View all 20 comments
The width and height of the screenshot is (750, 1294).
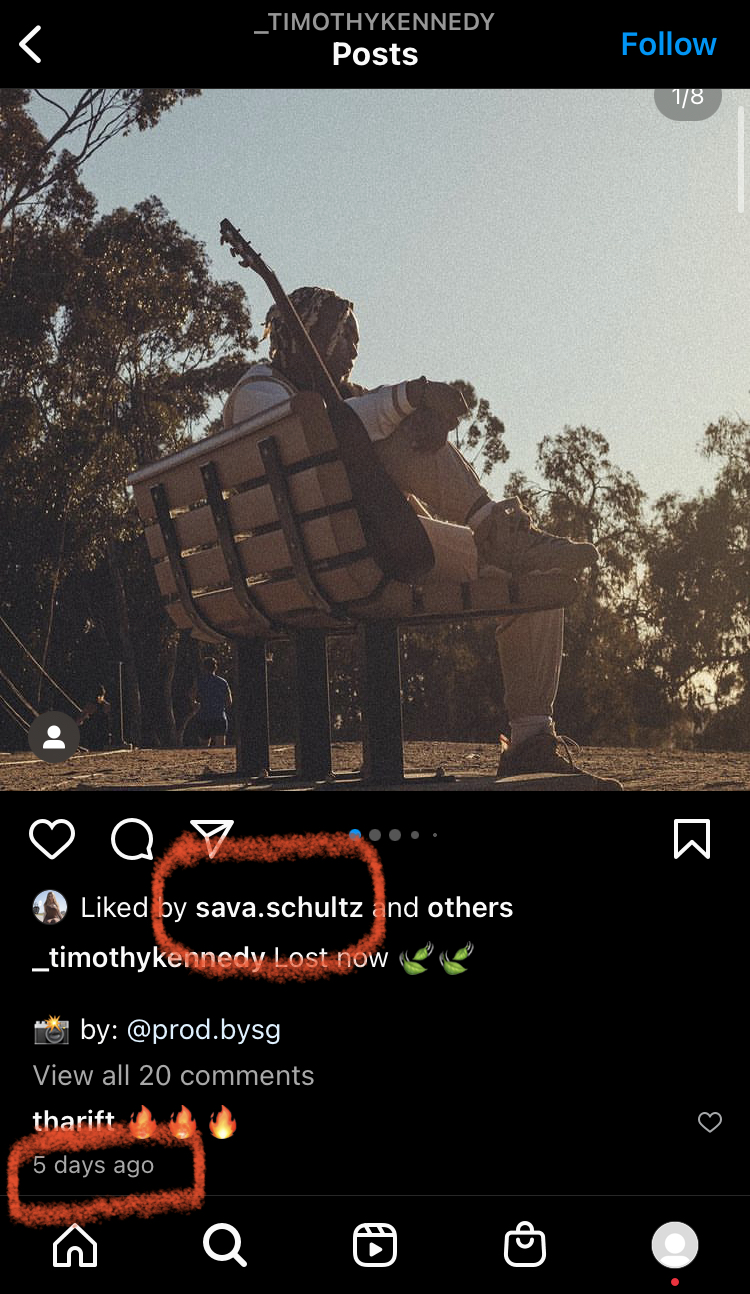(x=173, y=1076)
